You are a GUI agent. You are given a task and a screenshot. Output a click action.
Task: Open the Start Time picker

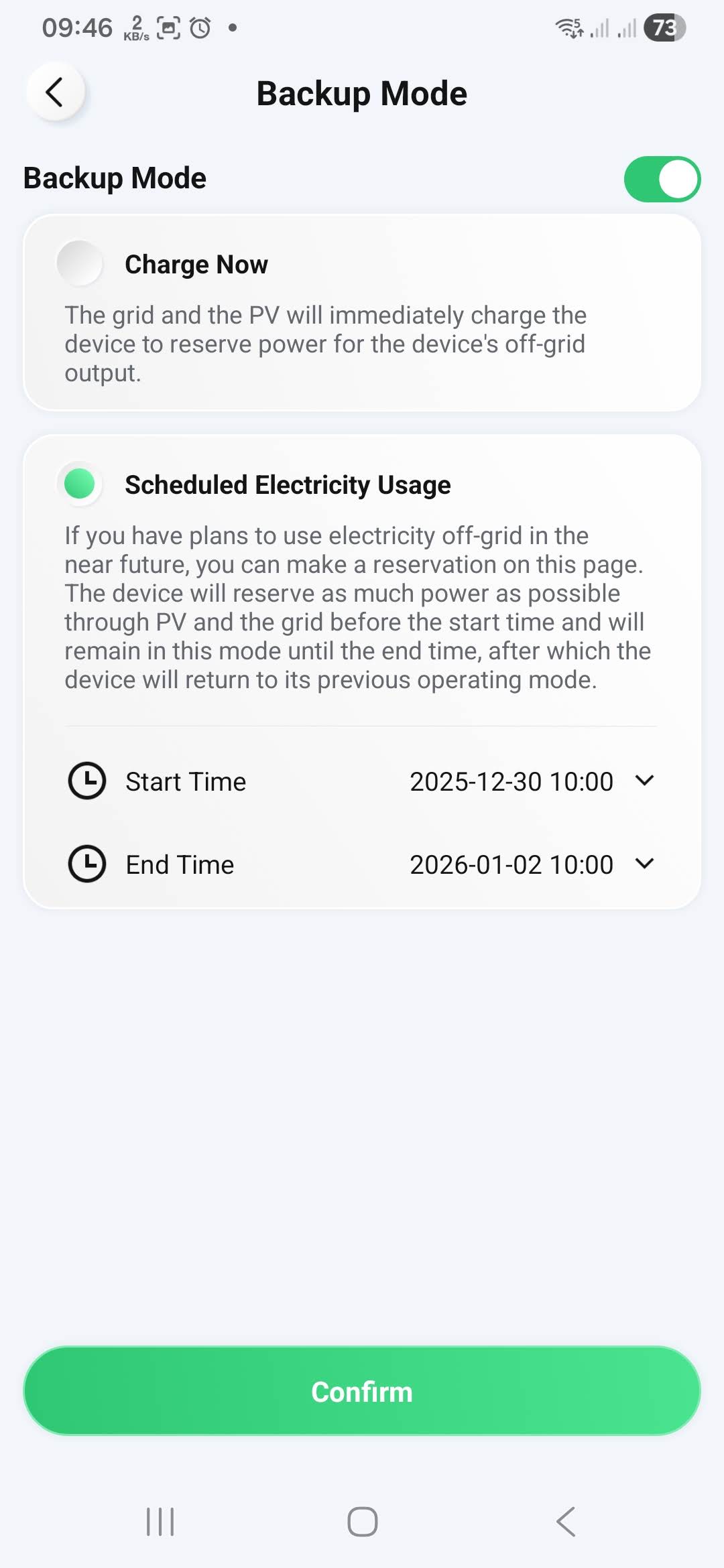point(531,781)
